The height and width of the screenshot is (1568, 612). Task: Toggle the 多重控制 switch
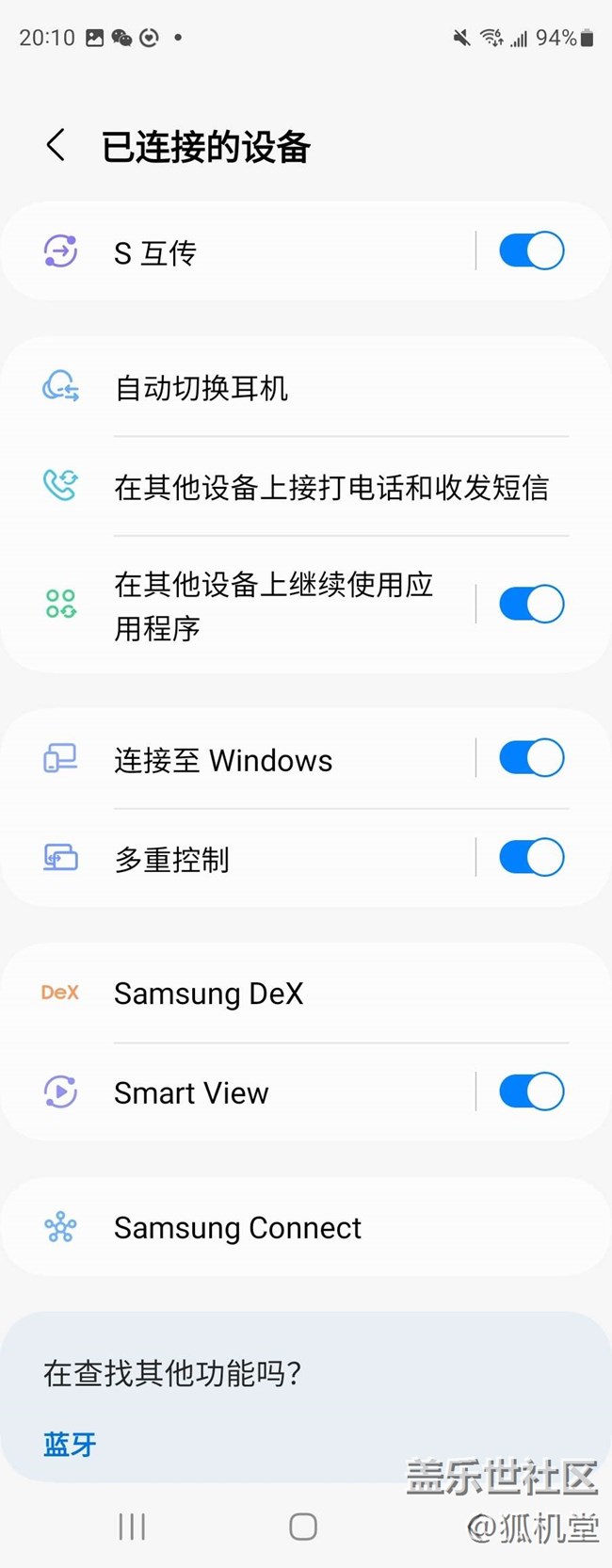point(531,858)
